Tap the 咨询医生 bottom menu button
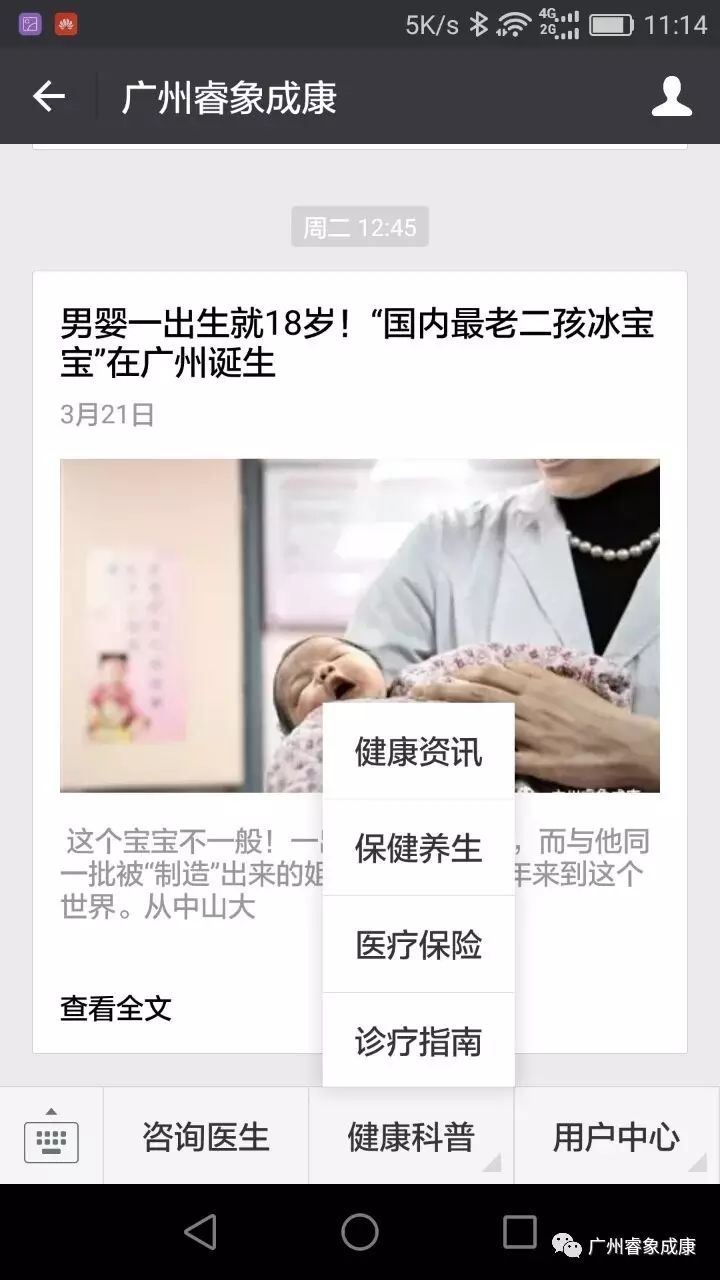This screenshot has width=720, height=1280. click(206, 1137)
